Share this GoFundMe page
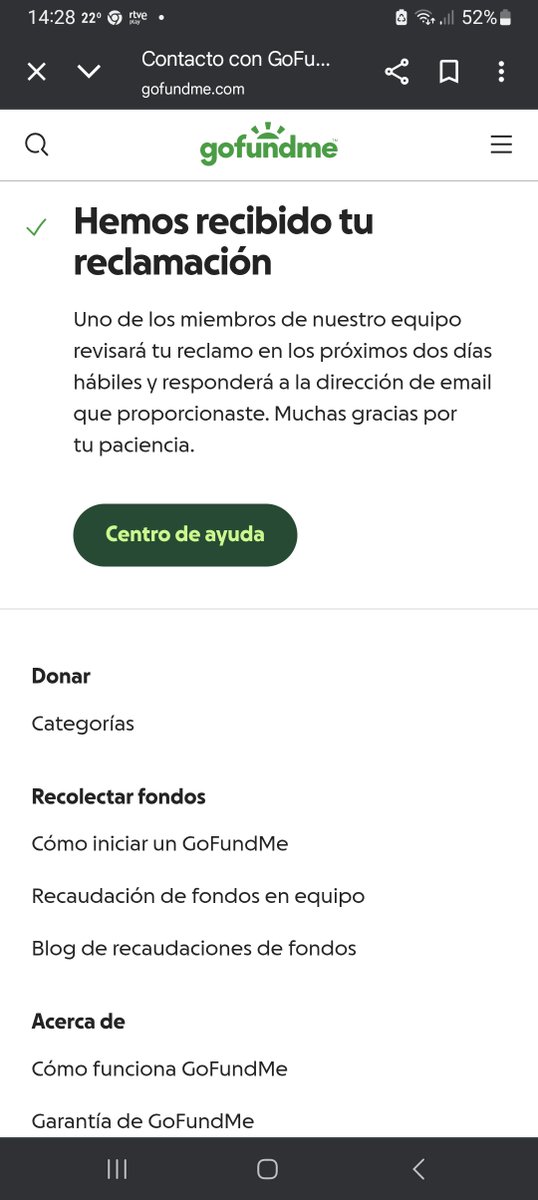 tap(397, 72)
